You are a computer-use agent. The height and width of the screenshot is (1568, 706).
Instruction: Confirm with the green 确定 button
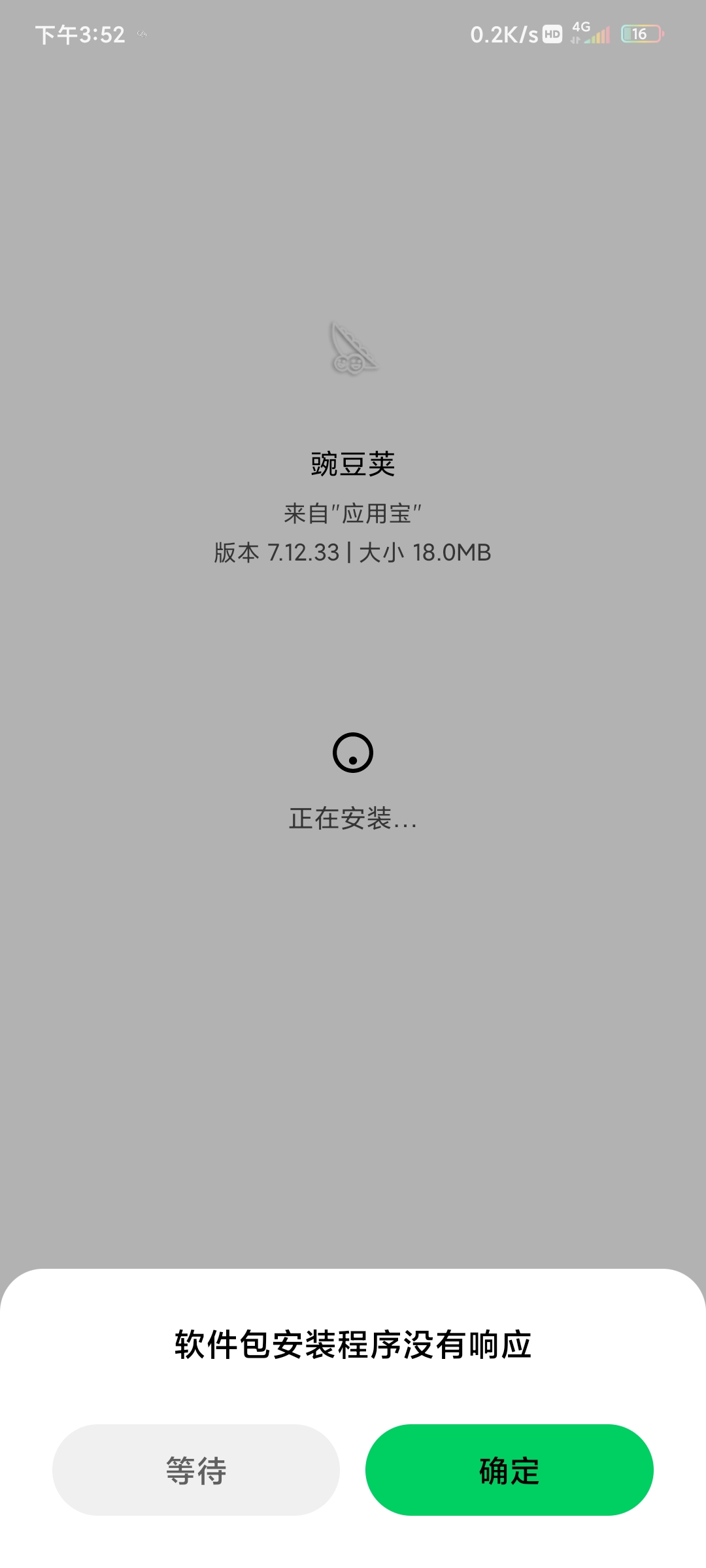509,1470
